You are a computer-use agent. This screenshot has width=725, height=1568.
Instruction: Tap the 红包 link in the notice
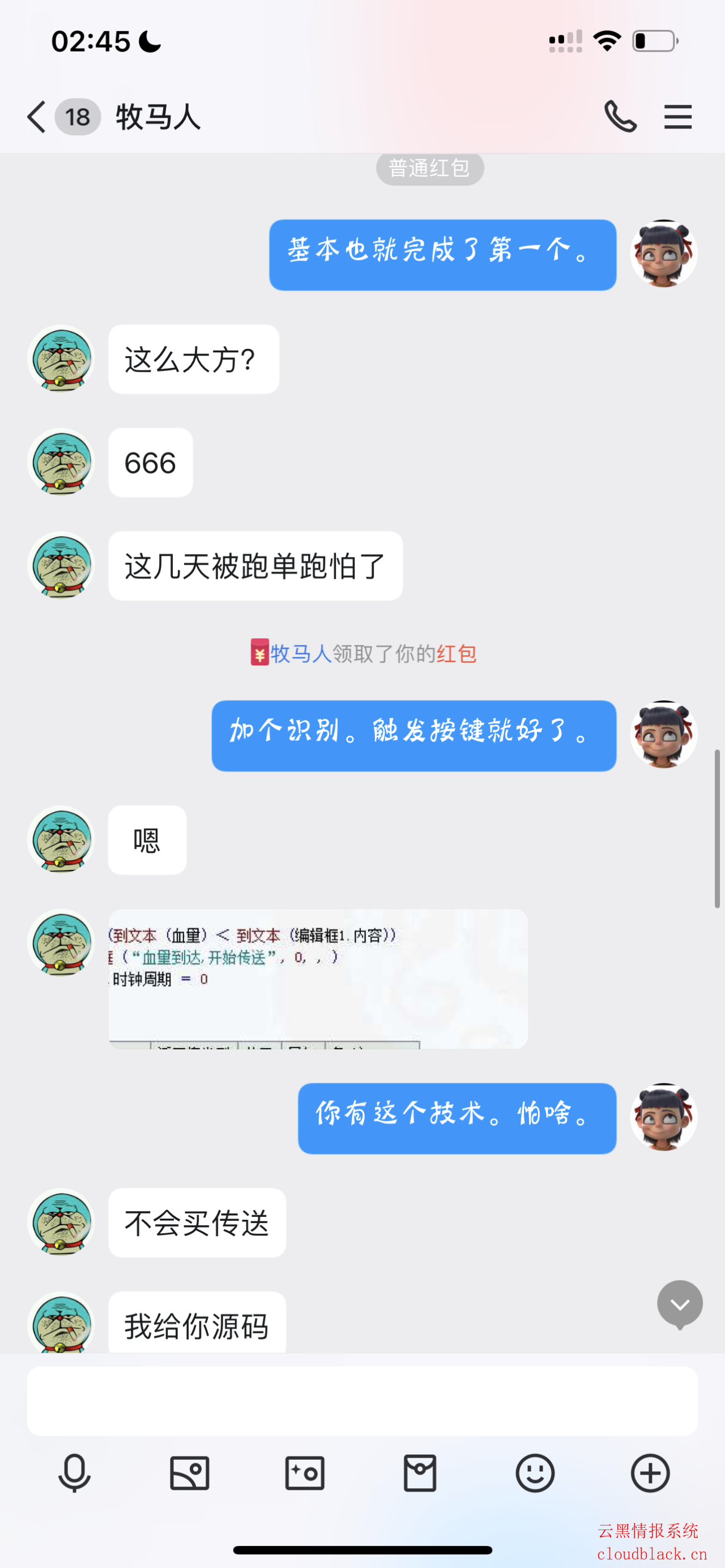tap(456, 653)
